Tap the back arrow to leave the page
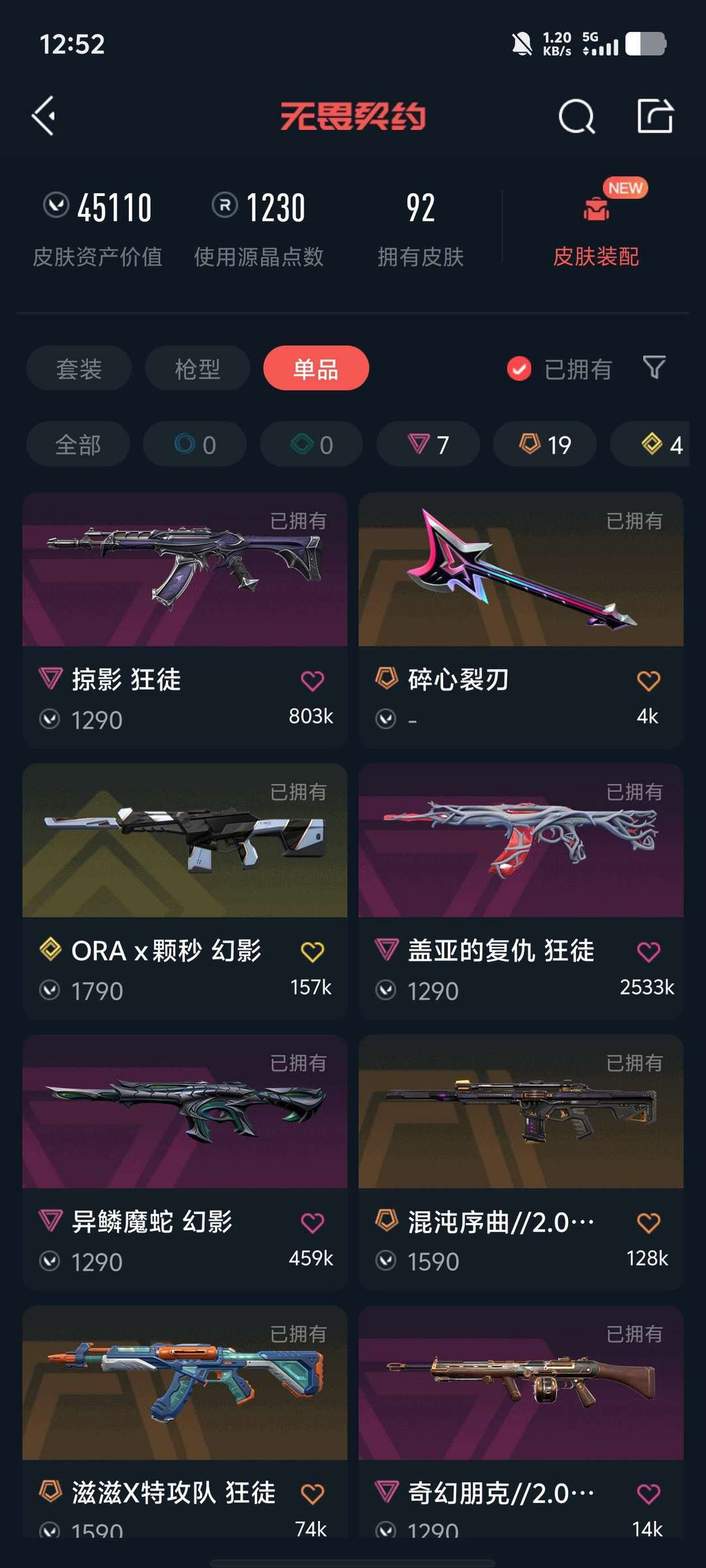This screenshot has height=1568, width=706. tap(42, 116)
